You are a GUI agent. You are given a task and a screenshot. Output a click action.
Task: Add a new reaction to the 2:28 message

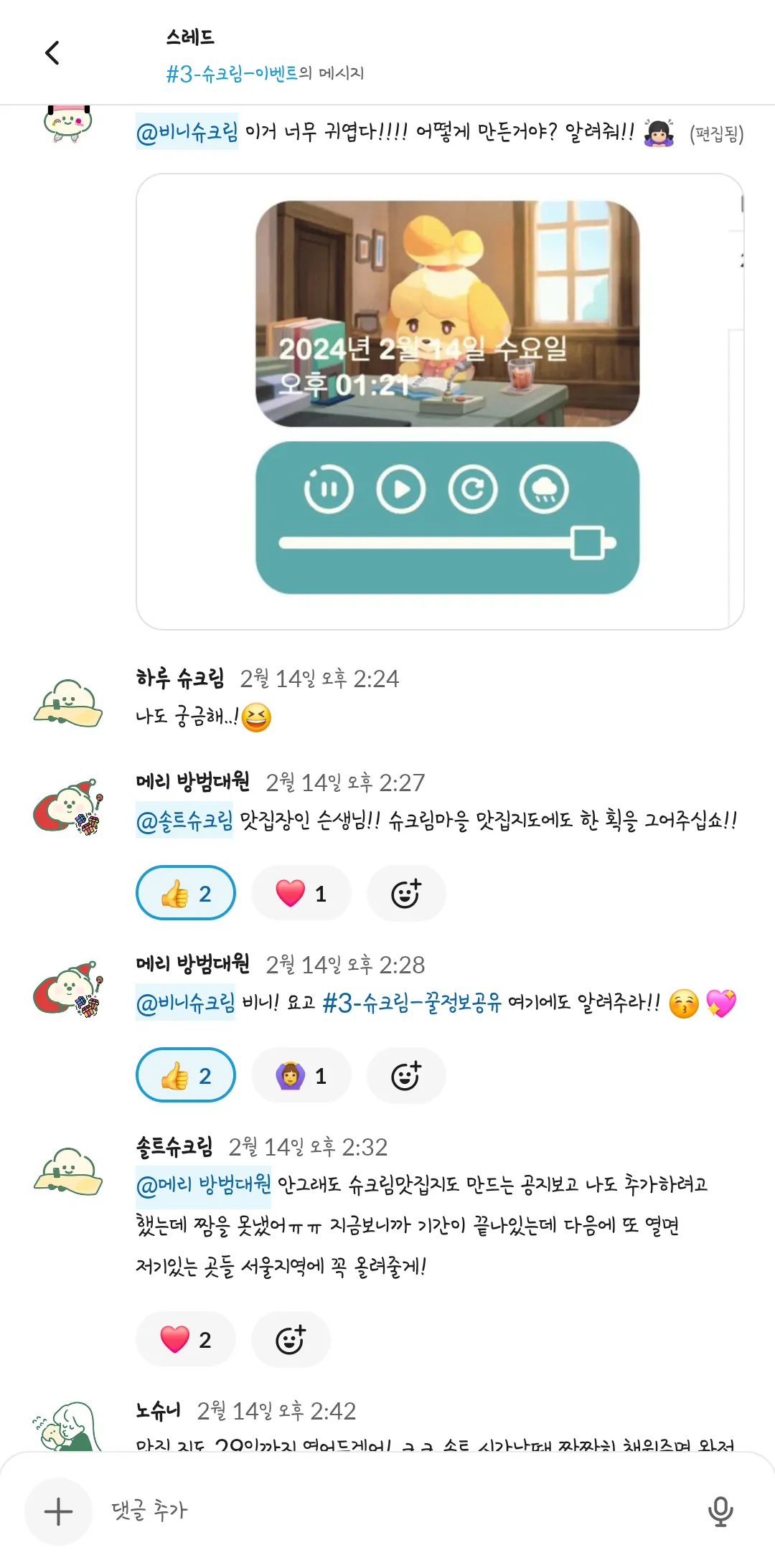(405, 1075)
